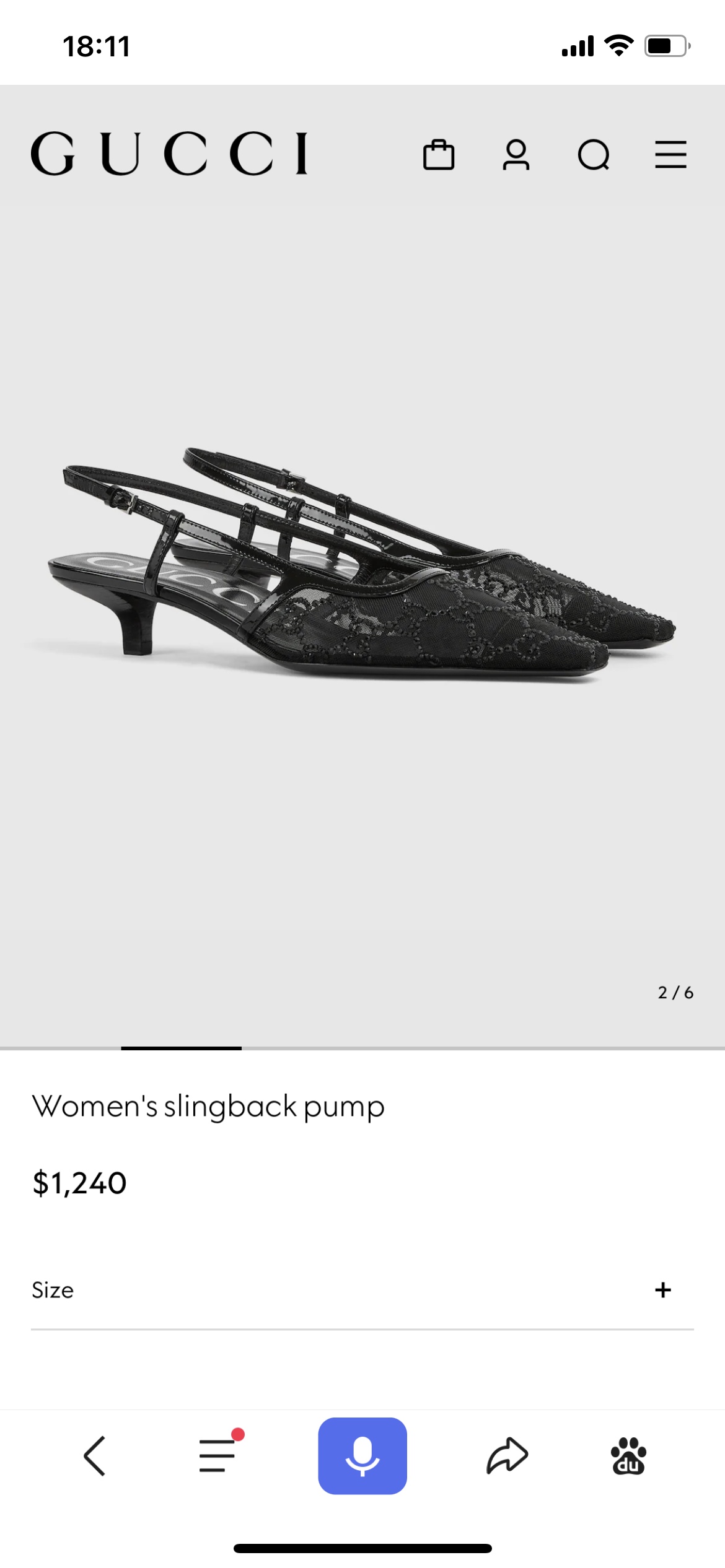Activate the voice search microphone
Image resolution: width=725 pixels, height=1568 pixels.
pos(362,1454)
